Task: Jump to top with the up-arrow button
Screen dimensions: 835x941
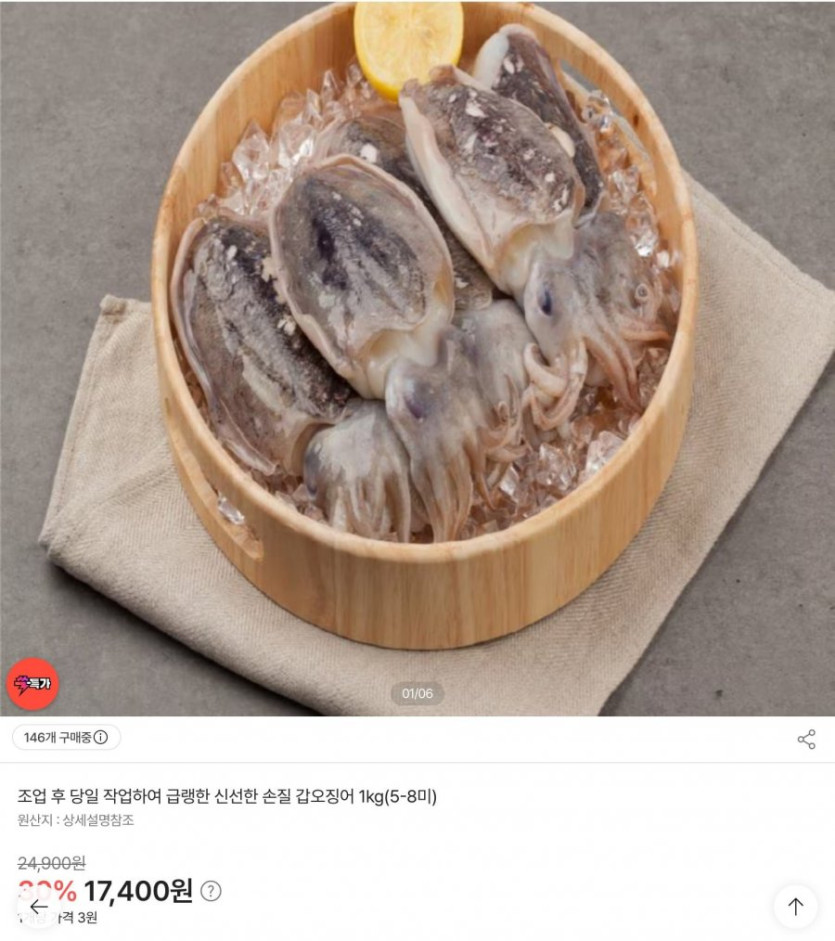Action: (x=795, y=907)
